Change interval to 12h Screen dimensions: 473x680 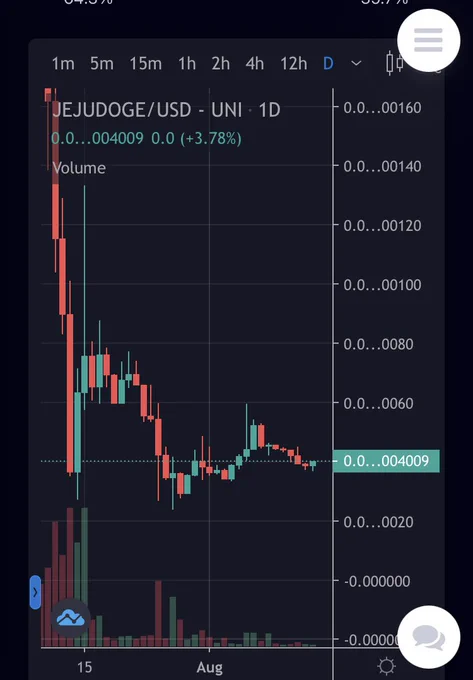point(294,64)
